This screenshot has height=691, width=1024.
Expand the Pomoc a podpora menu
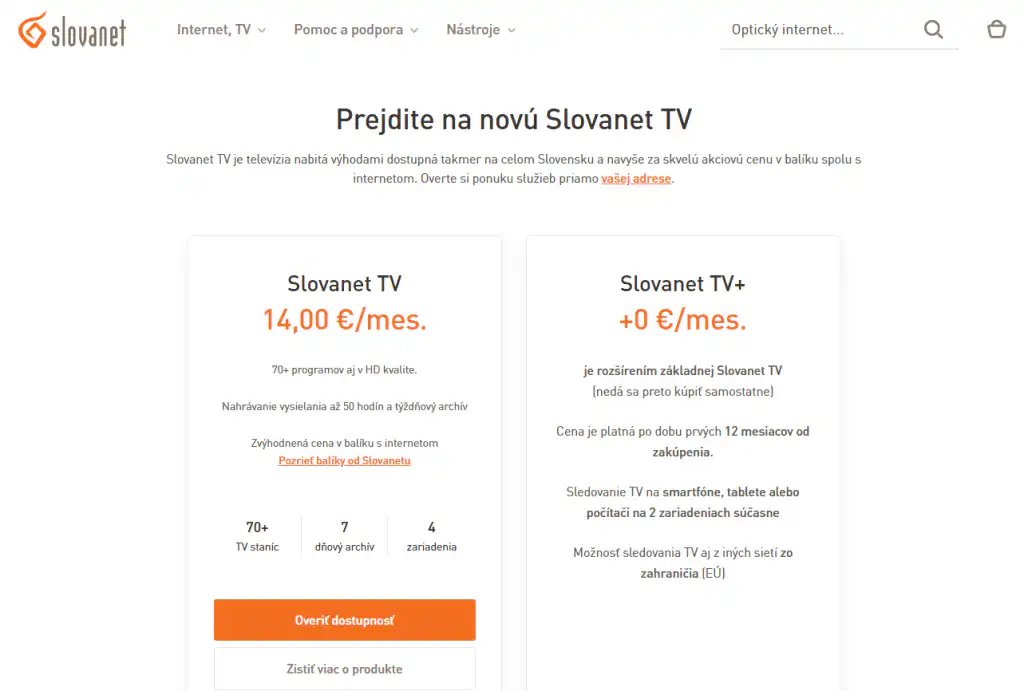pyautogui.click(x=356, y=30)
